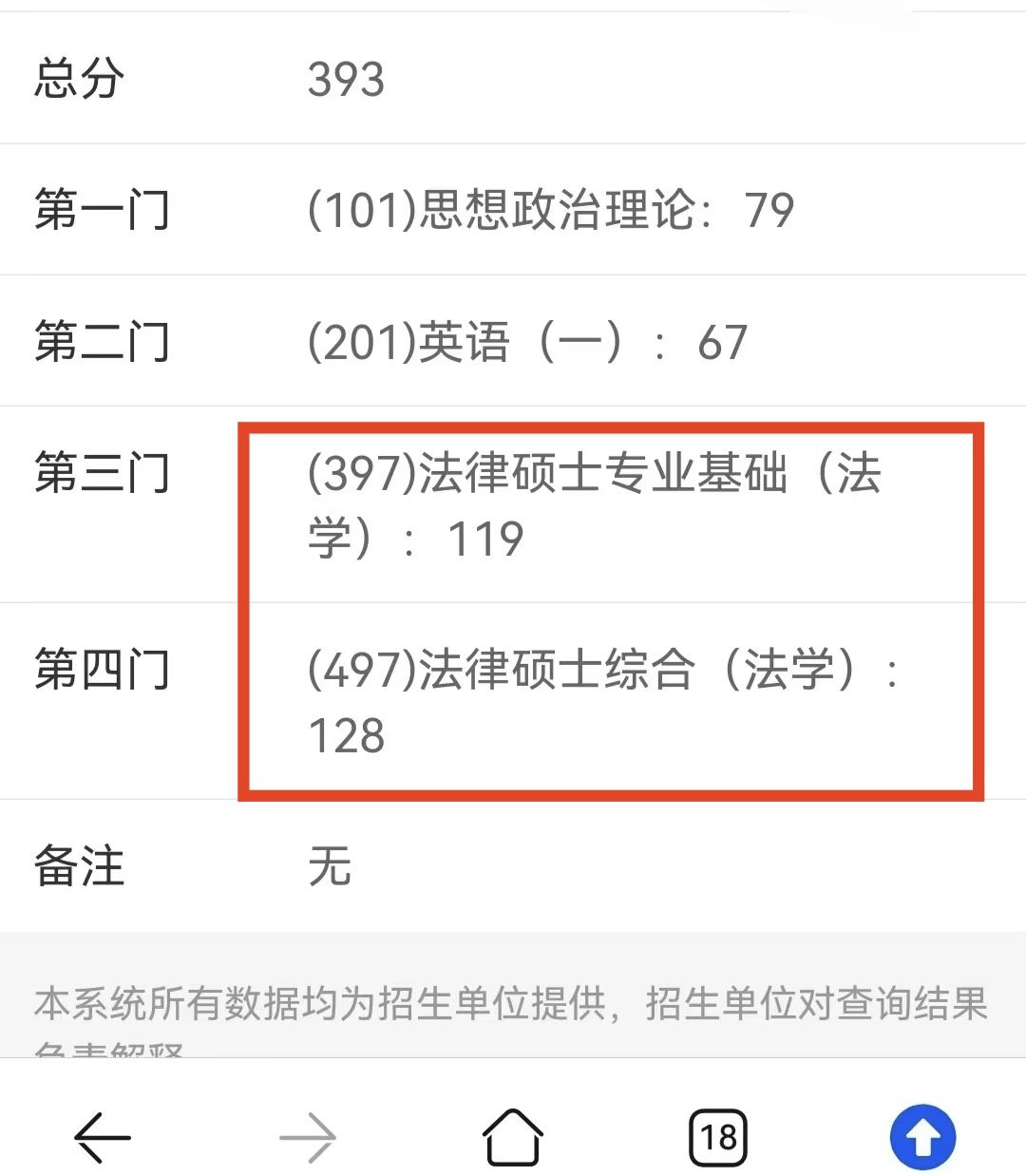Go back to the previous page
Viewport: 1026px width, 1176px height.
[x=103, y=1136]
